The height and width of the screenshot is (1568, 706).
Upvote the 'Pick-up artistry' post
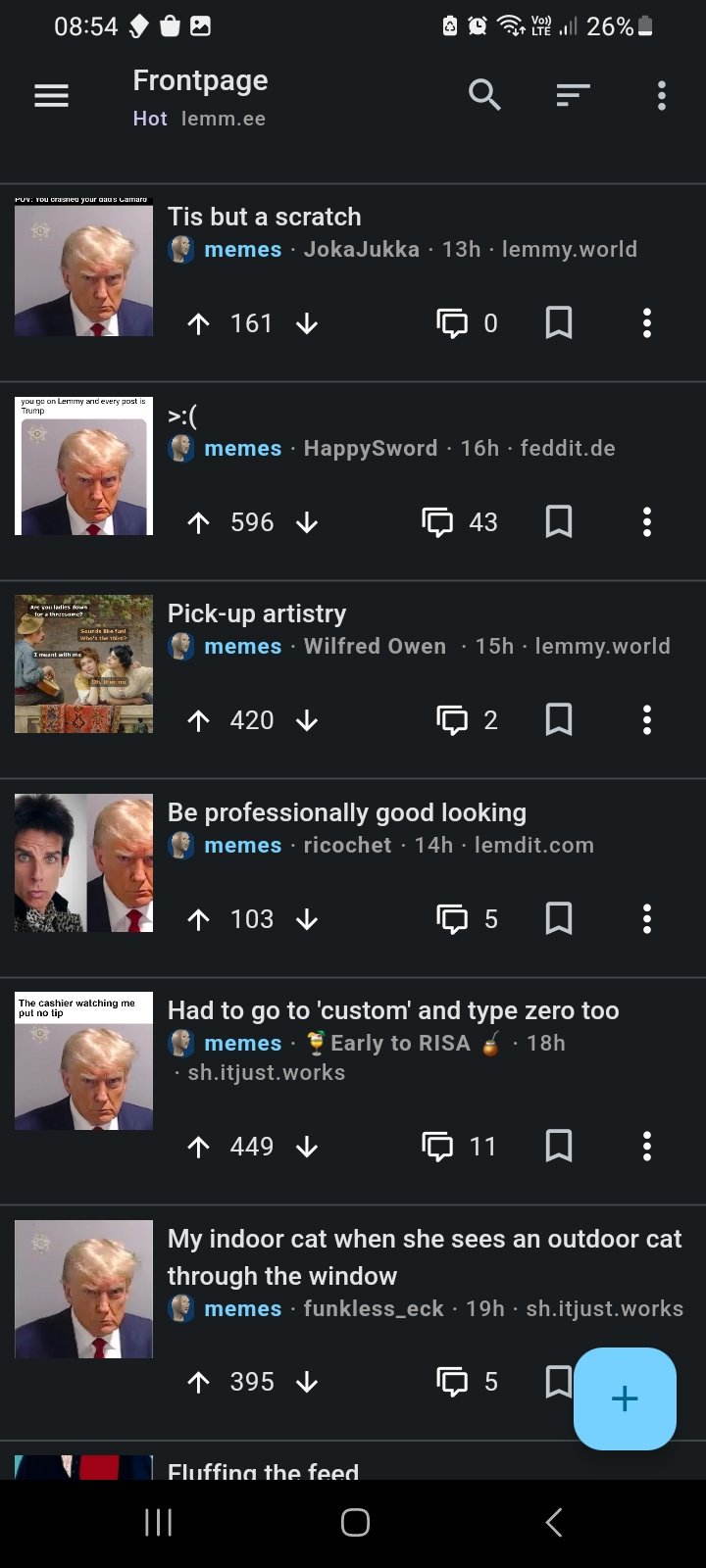pyautogui.click(x=199, y=720)
